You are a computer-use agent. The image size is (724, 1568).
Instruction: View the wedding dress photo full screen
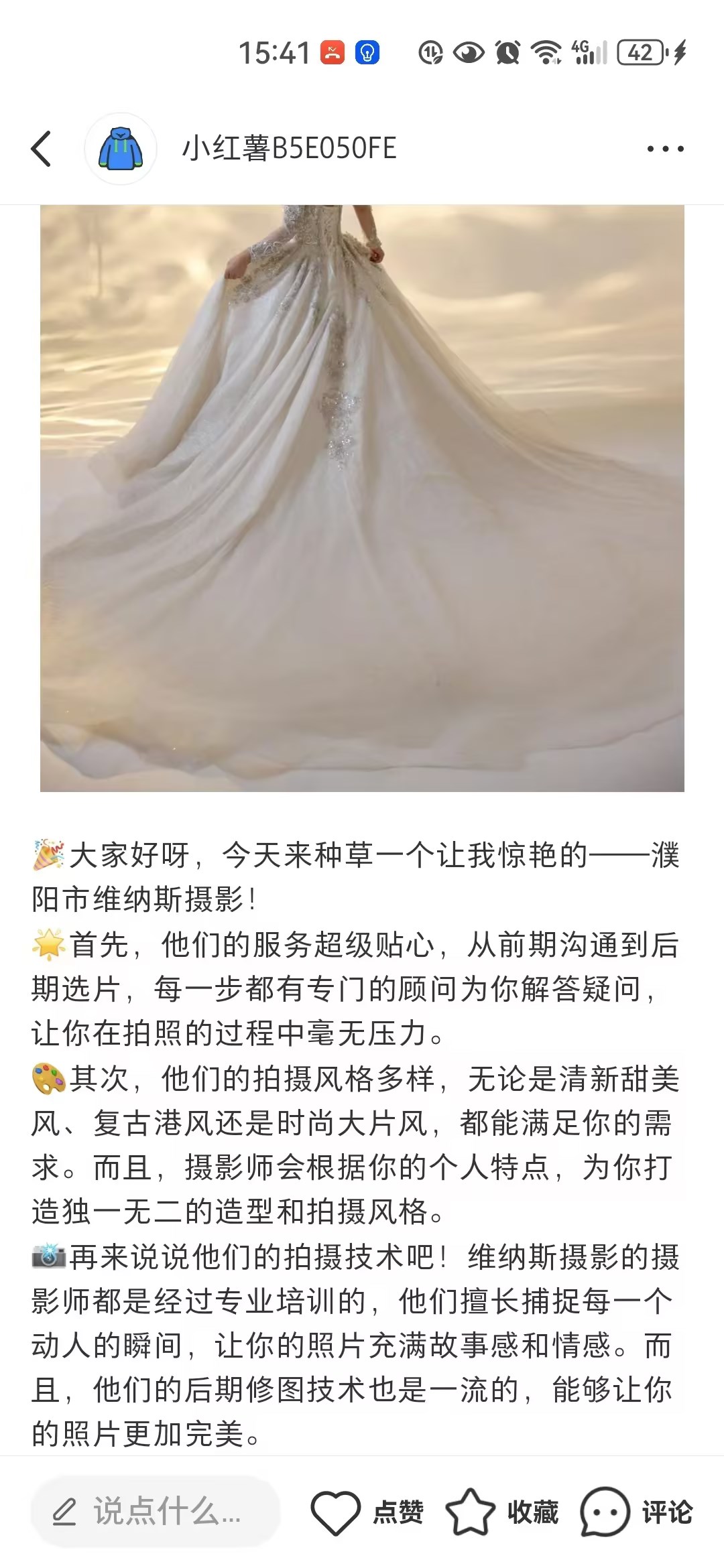[362, 498]
